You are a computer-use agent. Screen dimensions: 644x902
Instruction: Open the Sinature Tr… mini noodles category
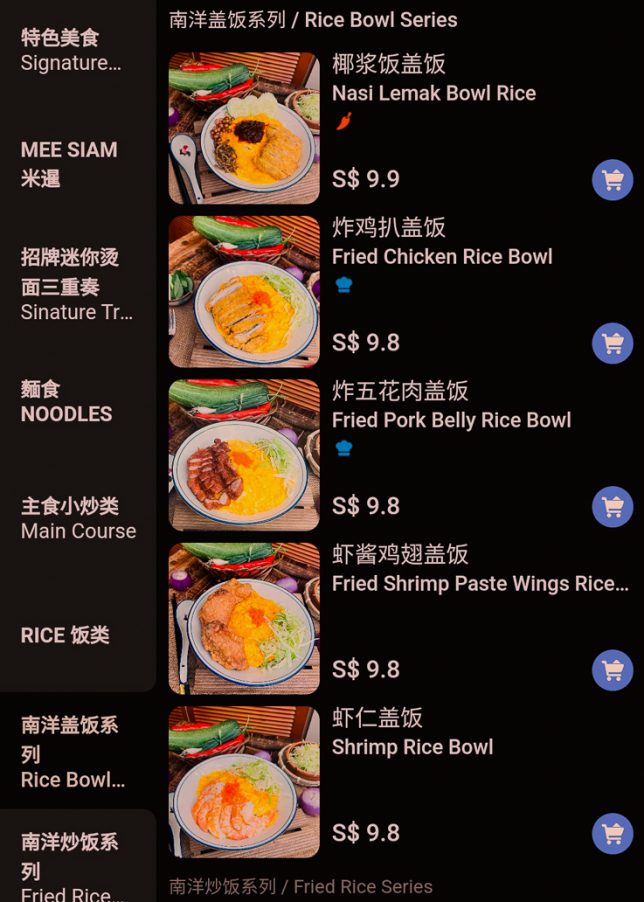(76, 285)
